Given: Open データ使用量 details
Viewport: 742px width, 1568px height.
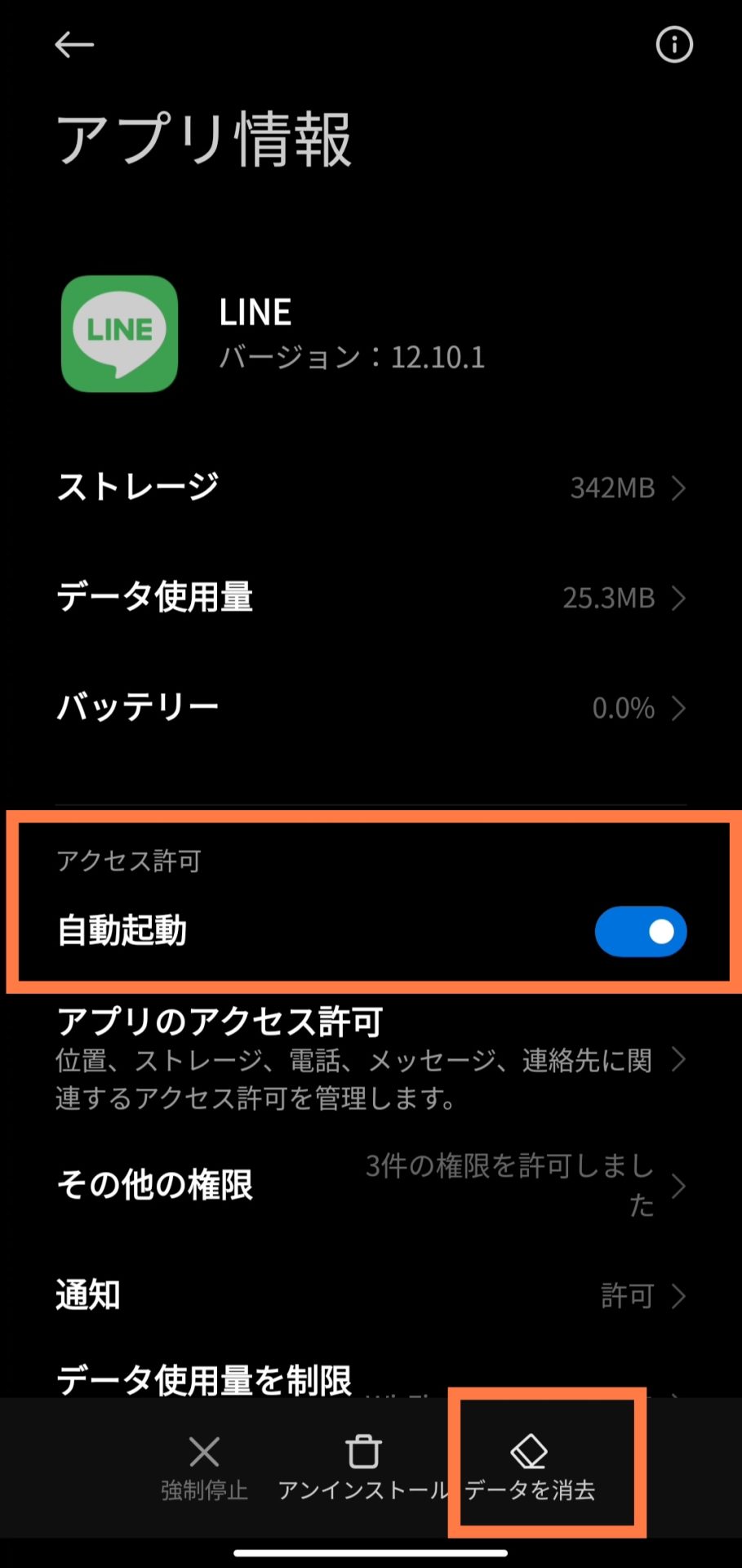Looking at the screenshot, I should pos(371,598).
